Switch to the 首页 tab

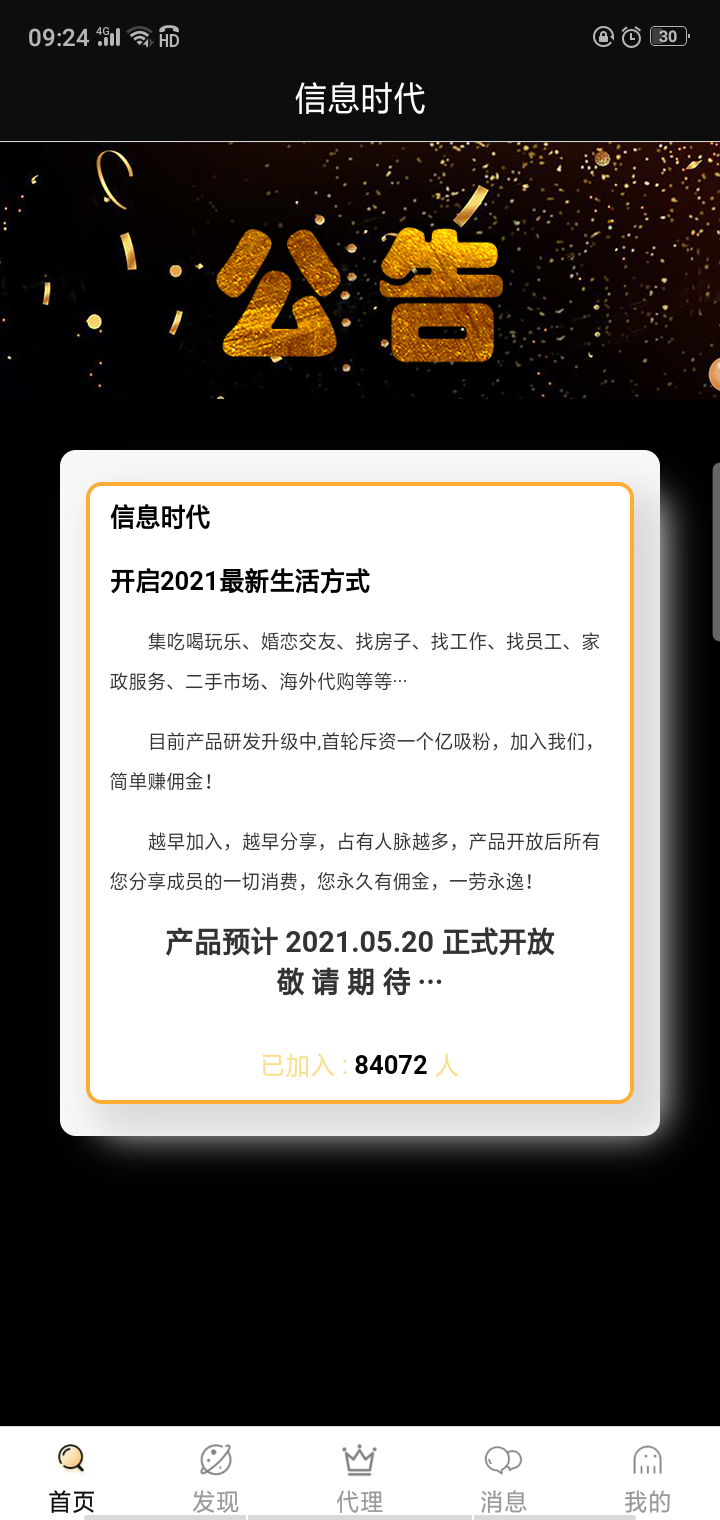72,1476
